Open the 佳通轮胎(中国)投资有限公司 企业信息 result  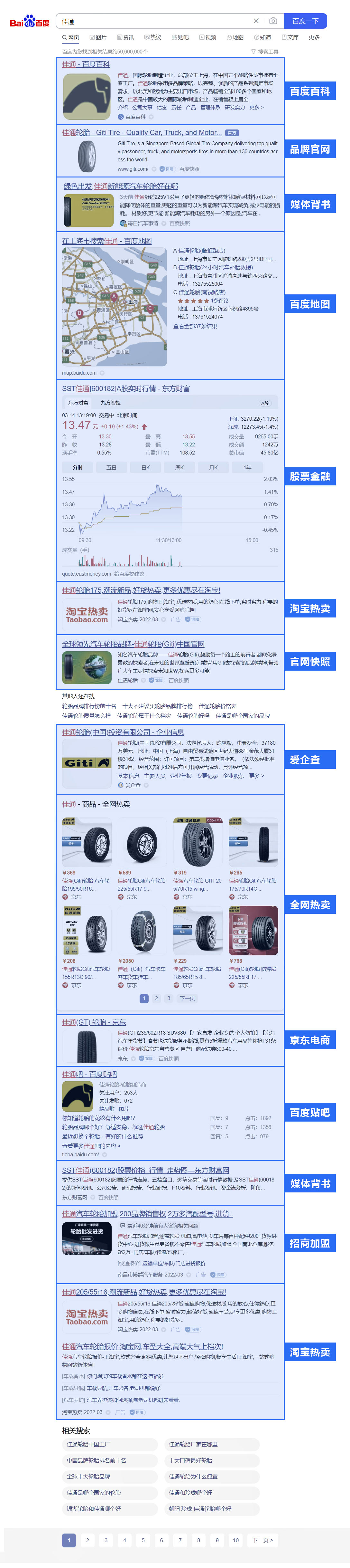(x=123, y=731)
